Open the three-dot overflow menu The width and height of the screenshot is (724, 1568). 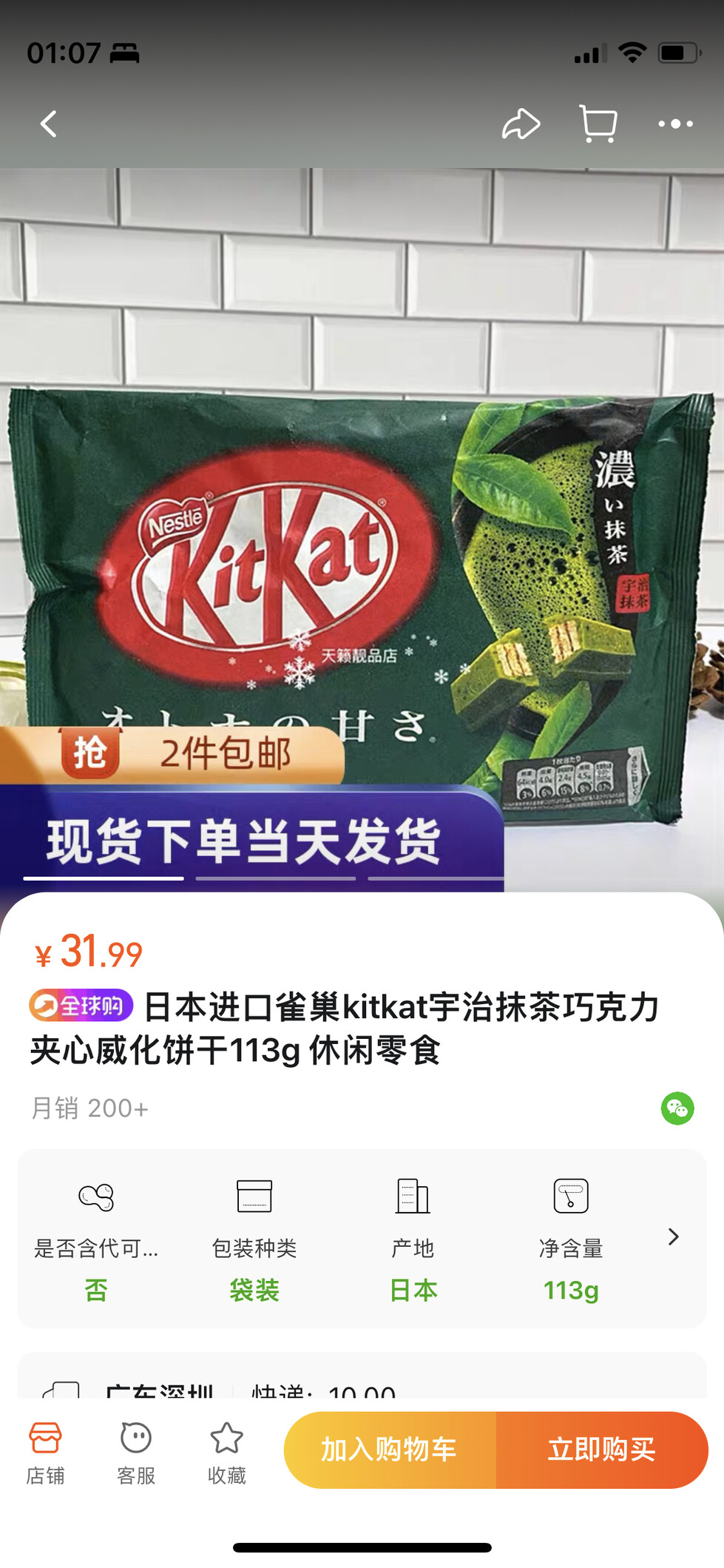[x=675, y=124]
